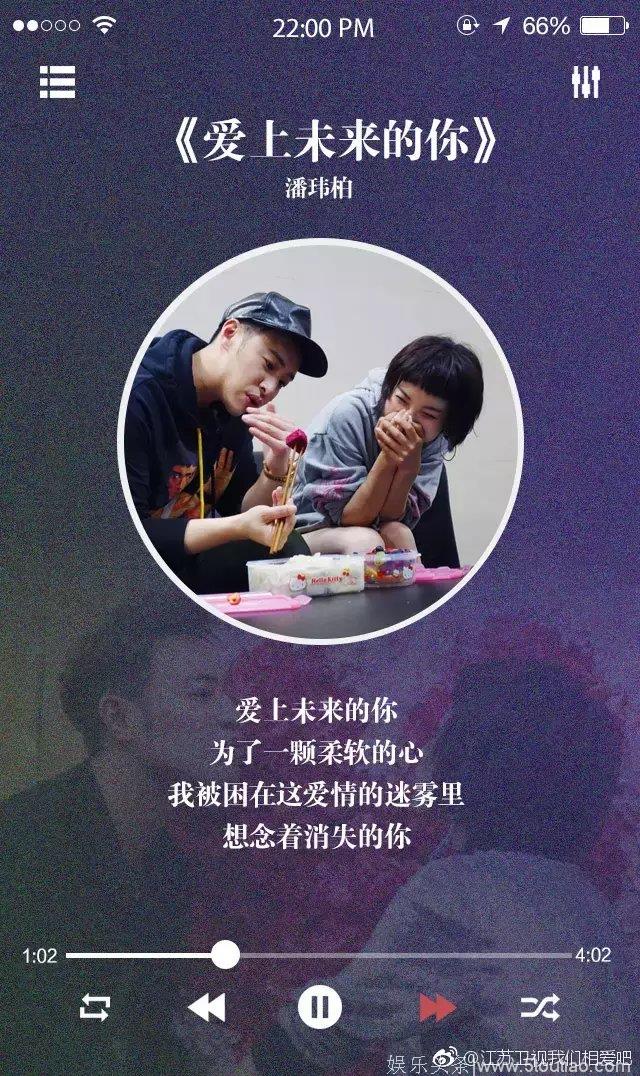Skip forward to the next track
640x1076 pixels.
(437, 1007)
